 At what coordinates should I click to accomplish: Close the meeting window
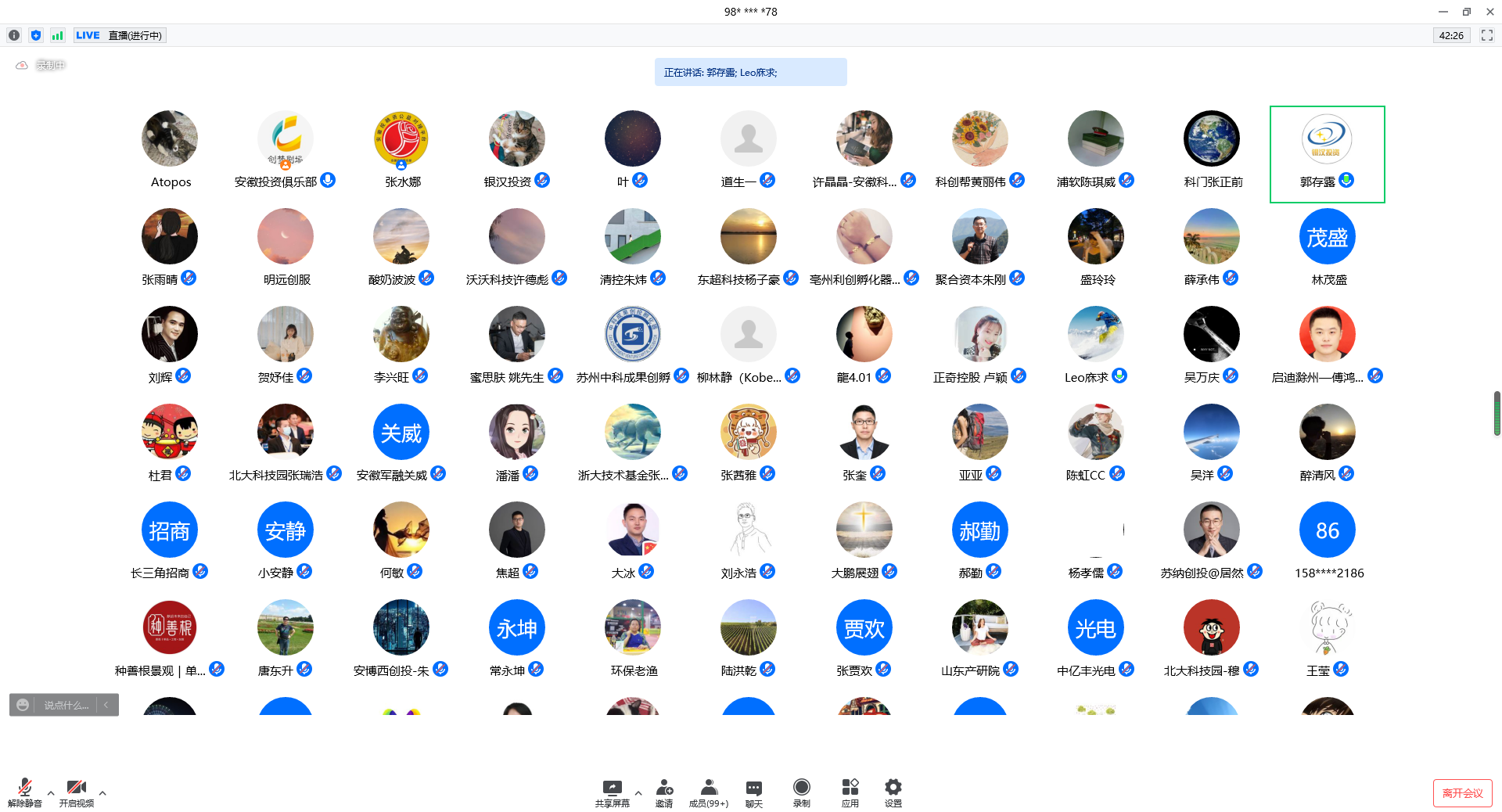(x=1489, y=12)
